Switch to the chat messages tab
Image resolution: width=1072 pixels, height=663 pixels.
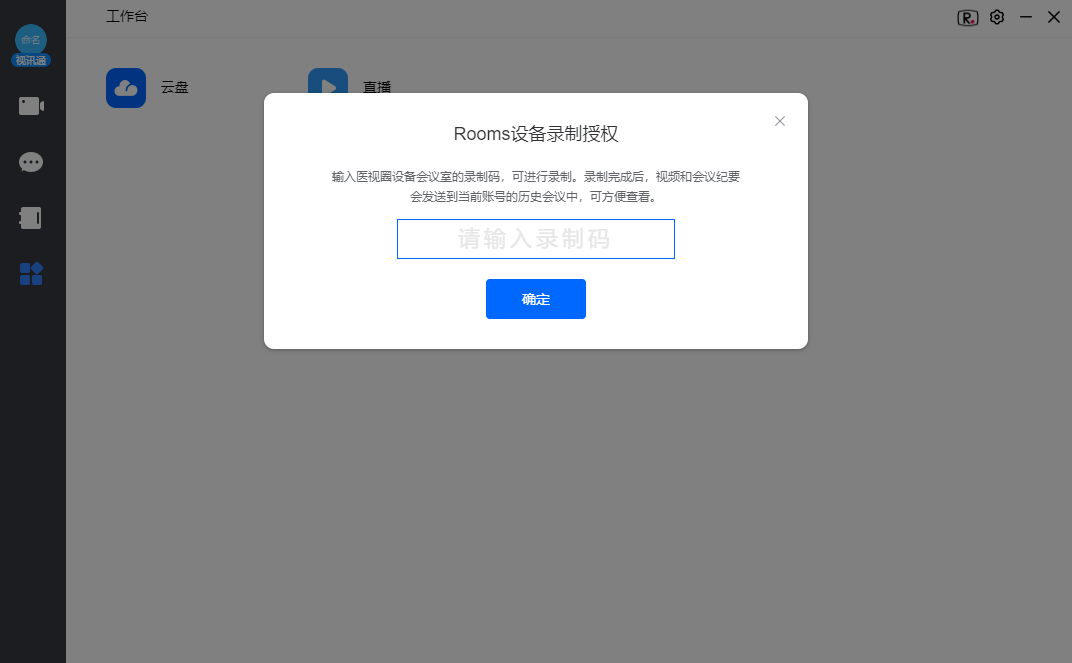pyautogui.click(x=31, y=162)
